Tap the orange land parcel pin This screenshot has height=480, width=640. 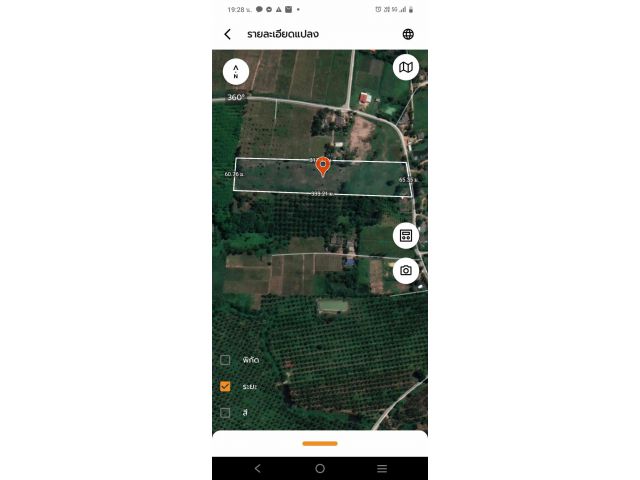tap(323, 166)
